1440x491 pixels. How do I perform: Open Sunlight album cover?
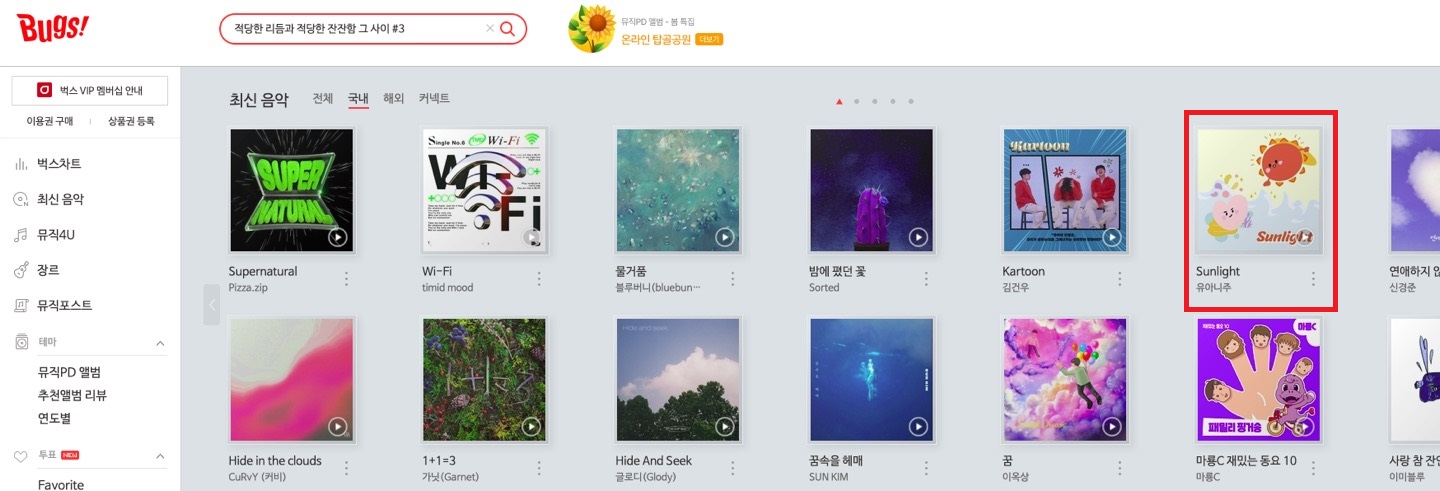point(1259,190)
